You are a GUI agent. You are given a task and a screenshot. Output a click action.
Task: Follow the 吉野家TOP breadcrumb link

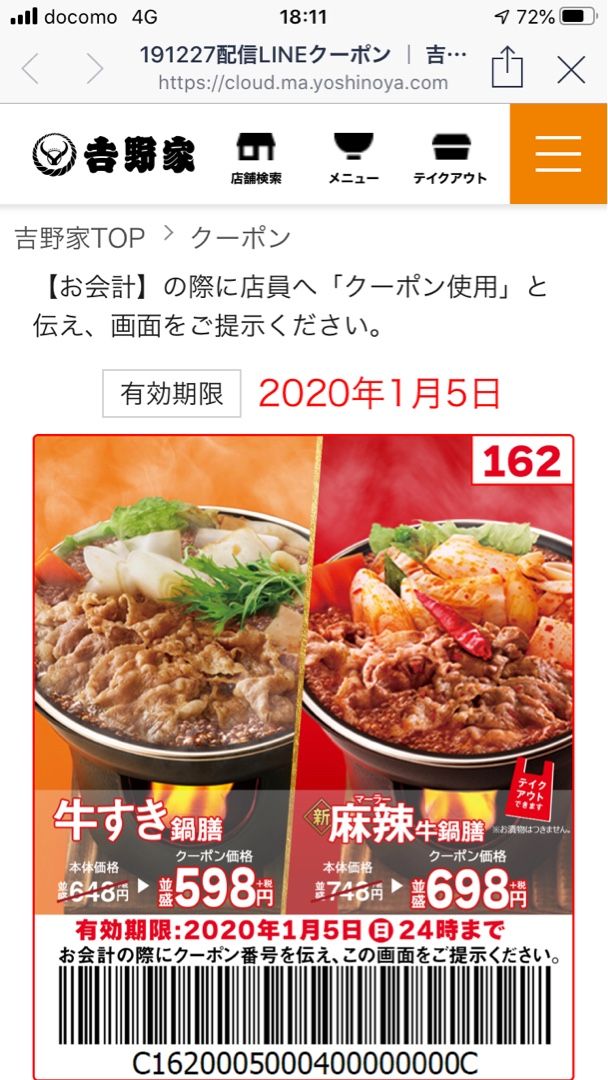point(80,238)
